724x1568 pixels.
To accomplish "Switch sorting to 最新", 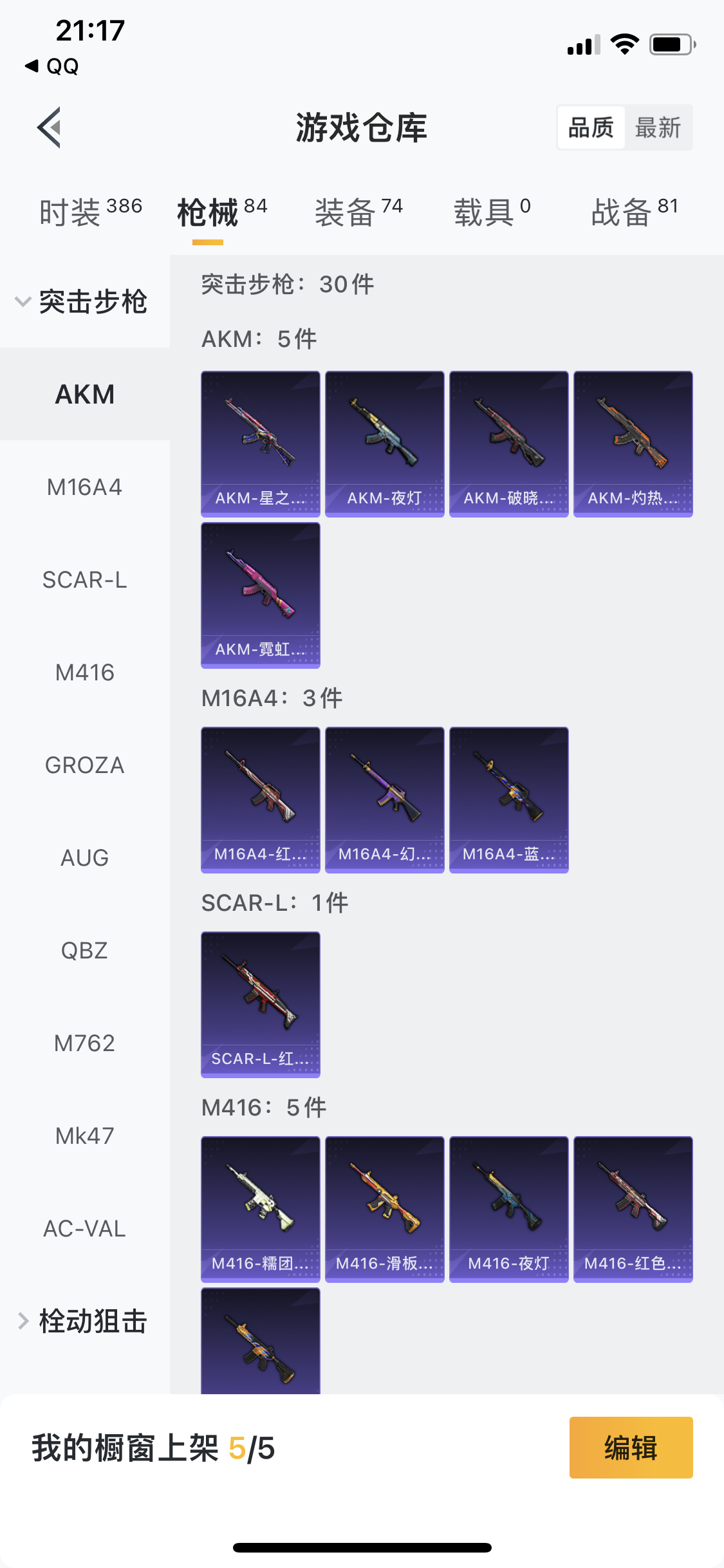I will coord(658,127).
